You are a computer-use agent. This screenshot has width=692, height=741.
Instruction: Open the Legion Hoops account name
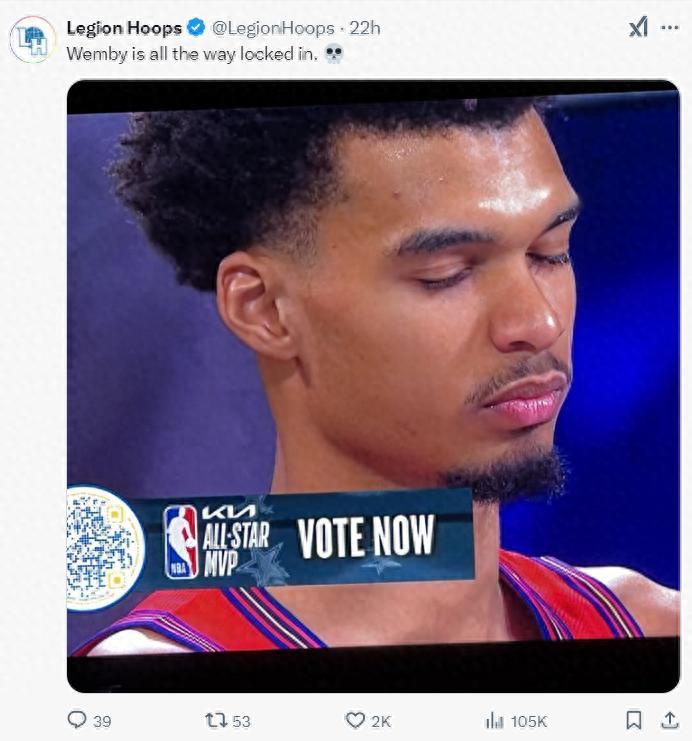pos(125,27)
